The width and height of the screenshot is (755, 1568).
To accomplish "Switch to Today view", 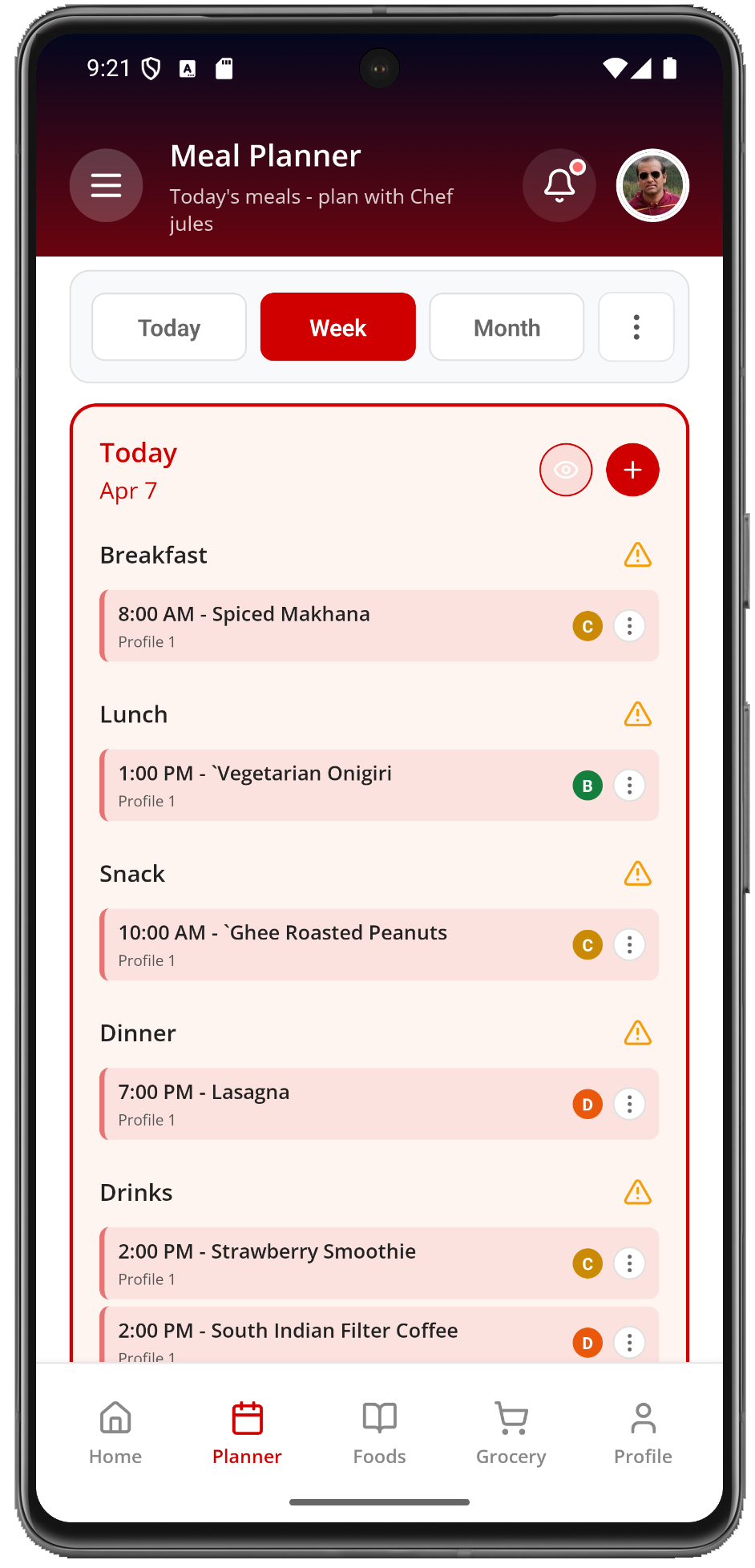I will pyautogui.click(x=168, y=326).
